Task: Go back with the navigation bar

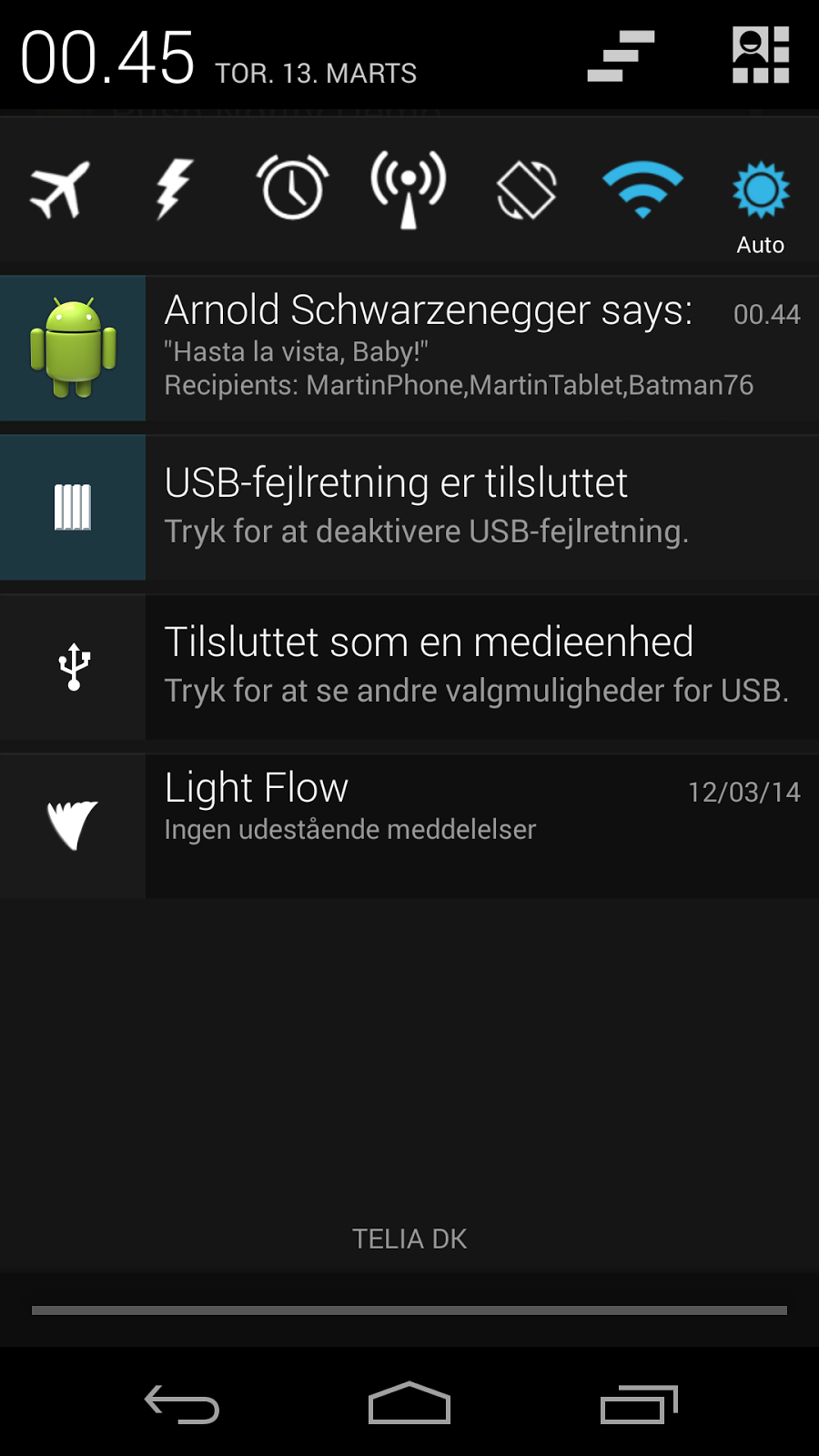Action: tap(182, 1404)
